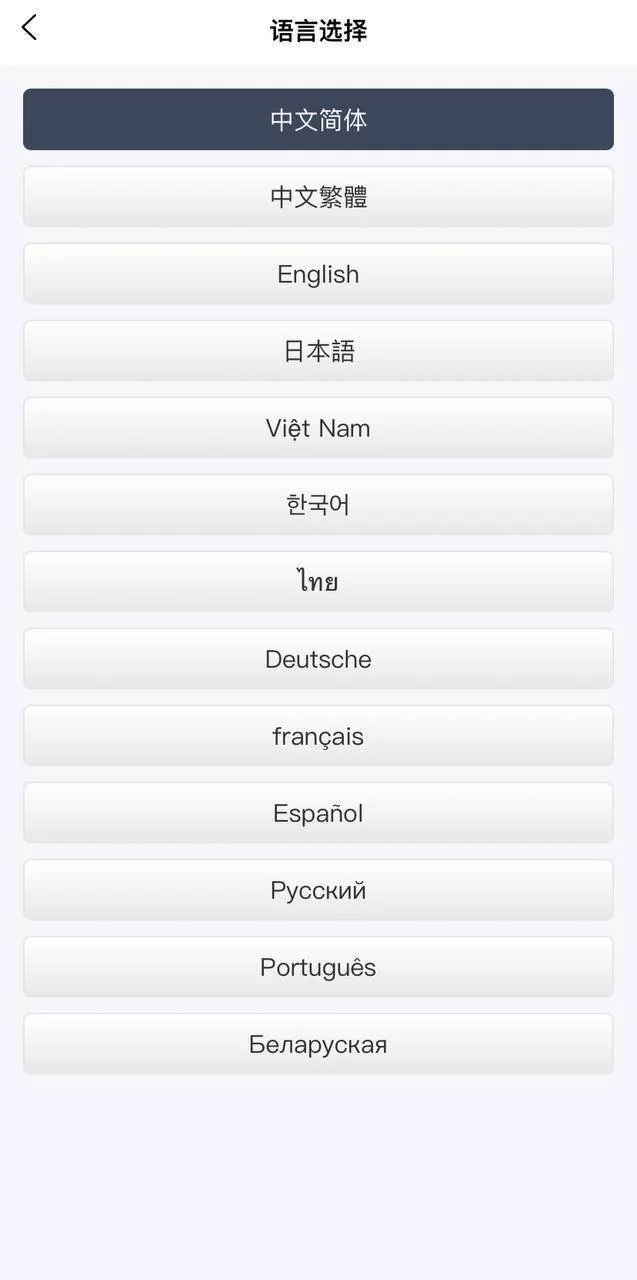Screen dimensions: 637x1280
Task: Switch the language to English
Action: tap(318, 274)
